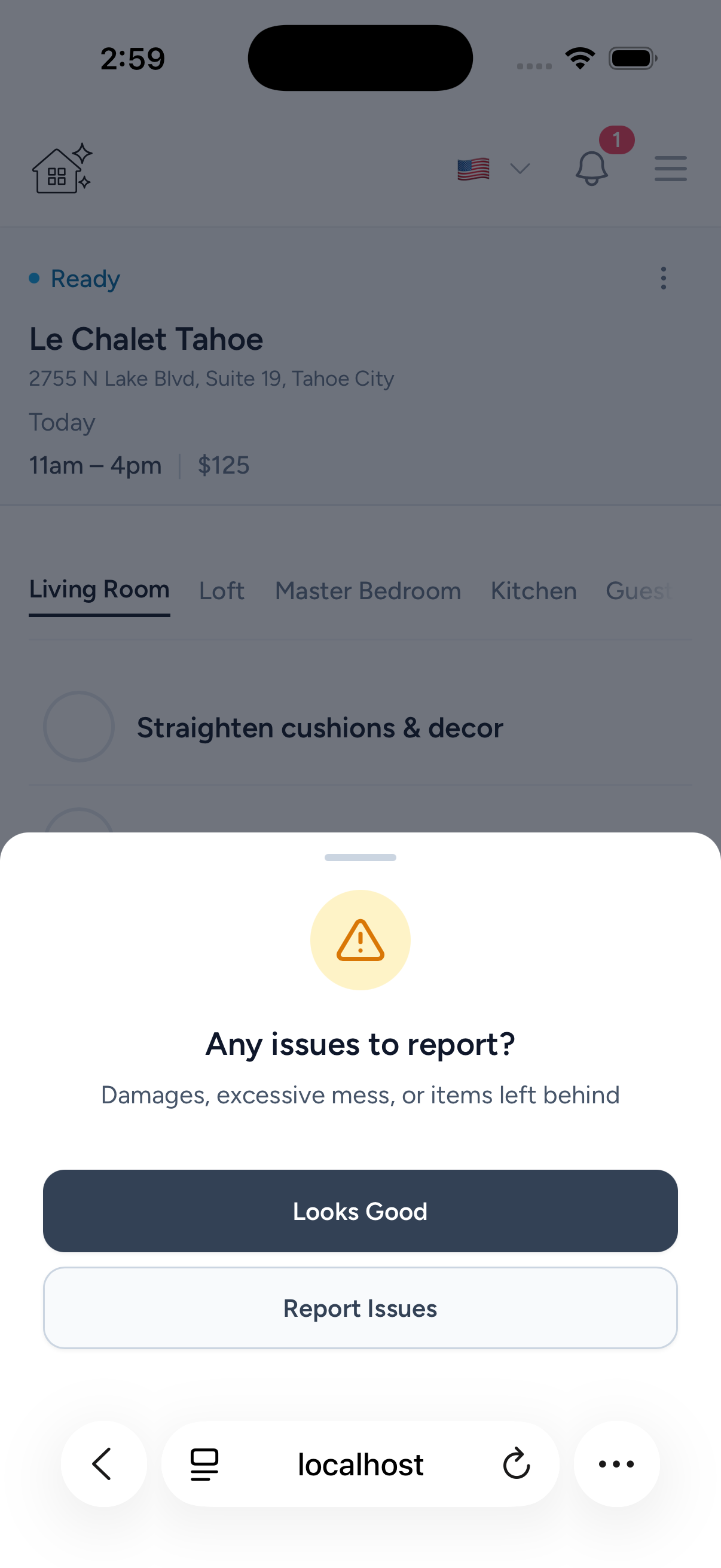Open the browser's more options menu
The width and height of the screenshot is (721, 1568).
tap(616, 1464)
